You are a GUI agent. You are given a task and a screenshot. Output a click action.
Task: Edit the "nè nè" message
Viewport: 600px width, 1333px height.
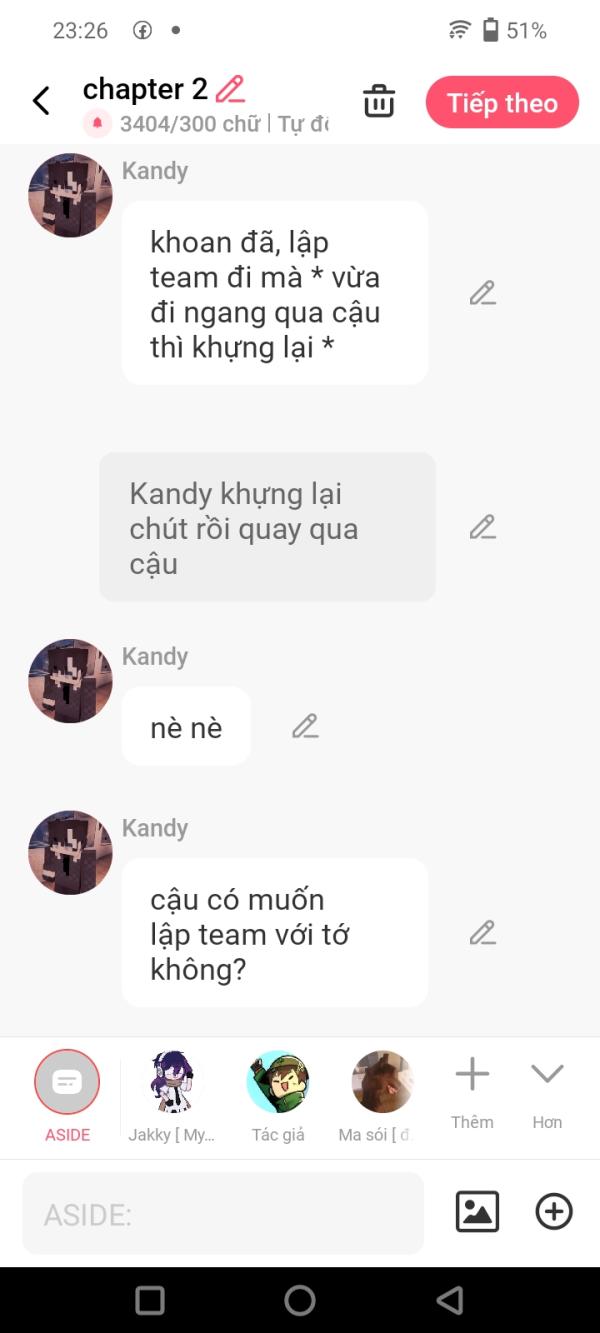(x=305, y=726)
